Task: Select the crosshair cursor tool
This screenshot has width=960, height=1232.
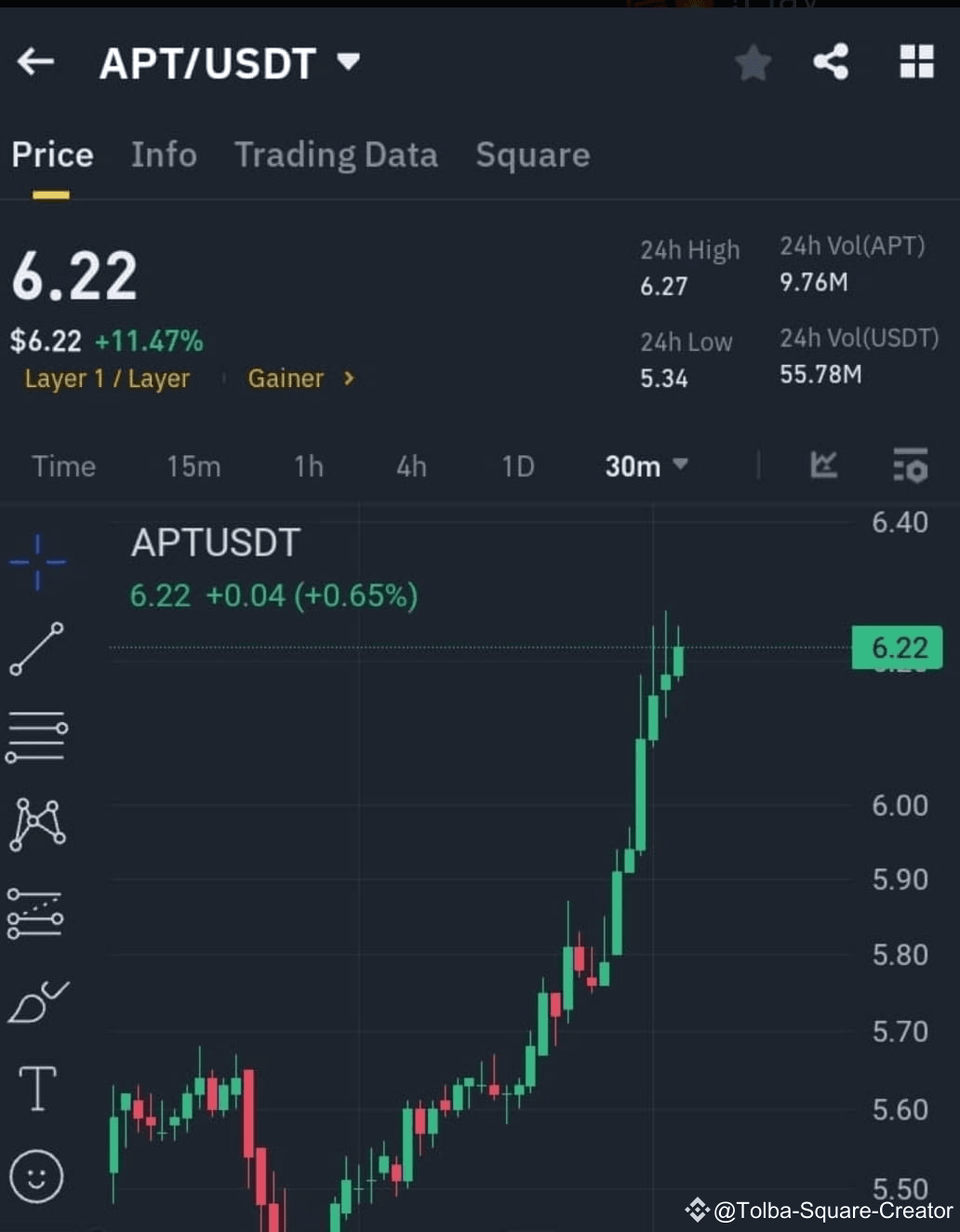Action: click(x=37, y=561)
